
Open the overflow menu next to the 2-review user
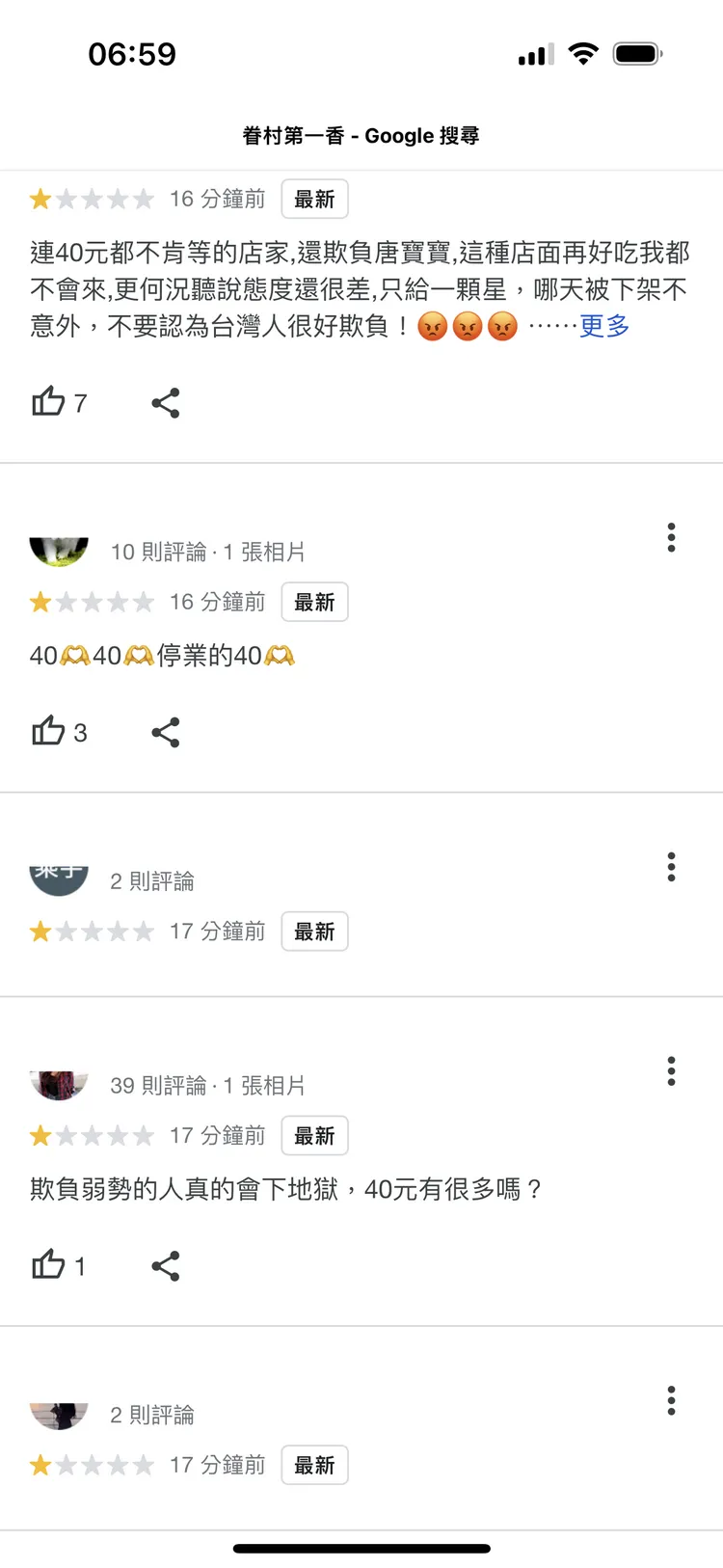pos(670,866)
